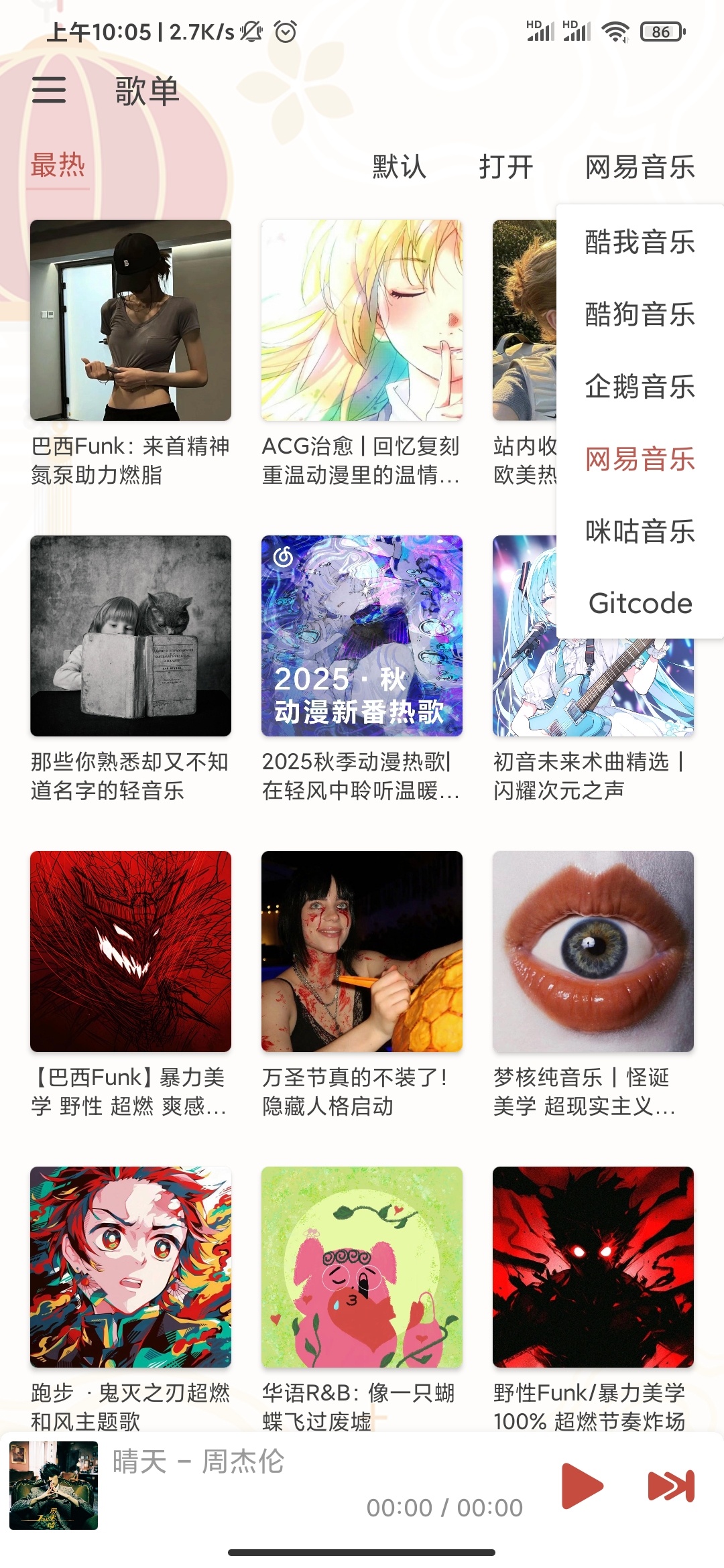Select the 最热 sort tab
The height and width of the screenshot is (1568, 724).
pyautogui.click(x=58, y=166)
